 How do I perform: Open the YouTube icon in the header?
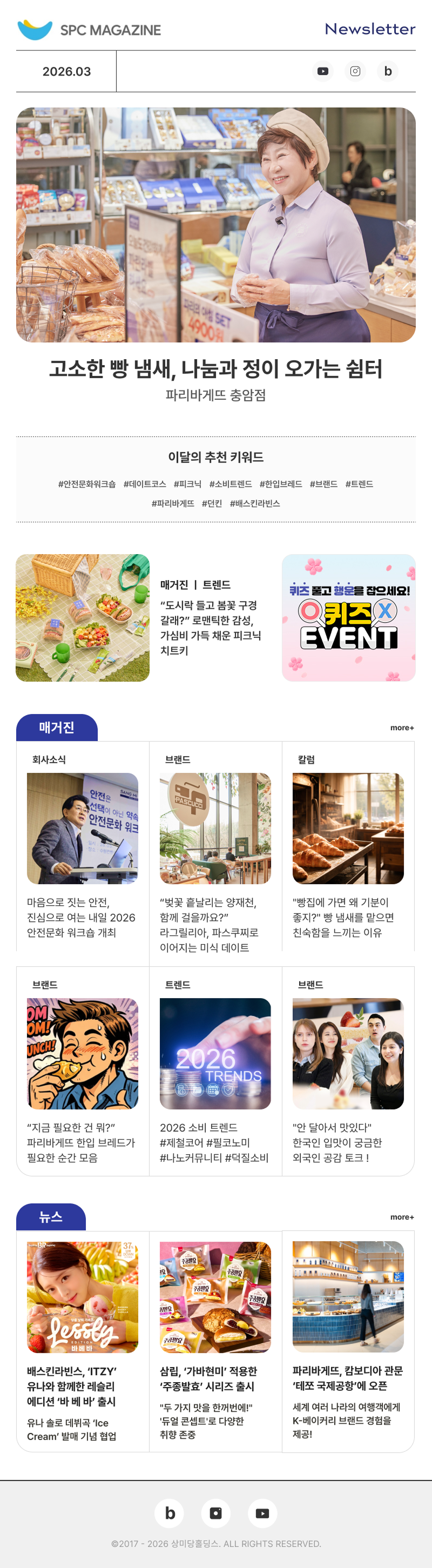coord(322,71)
